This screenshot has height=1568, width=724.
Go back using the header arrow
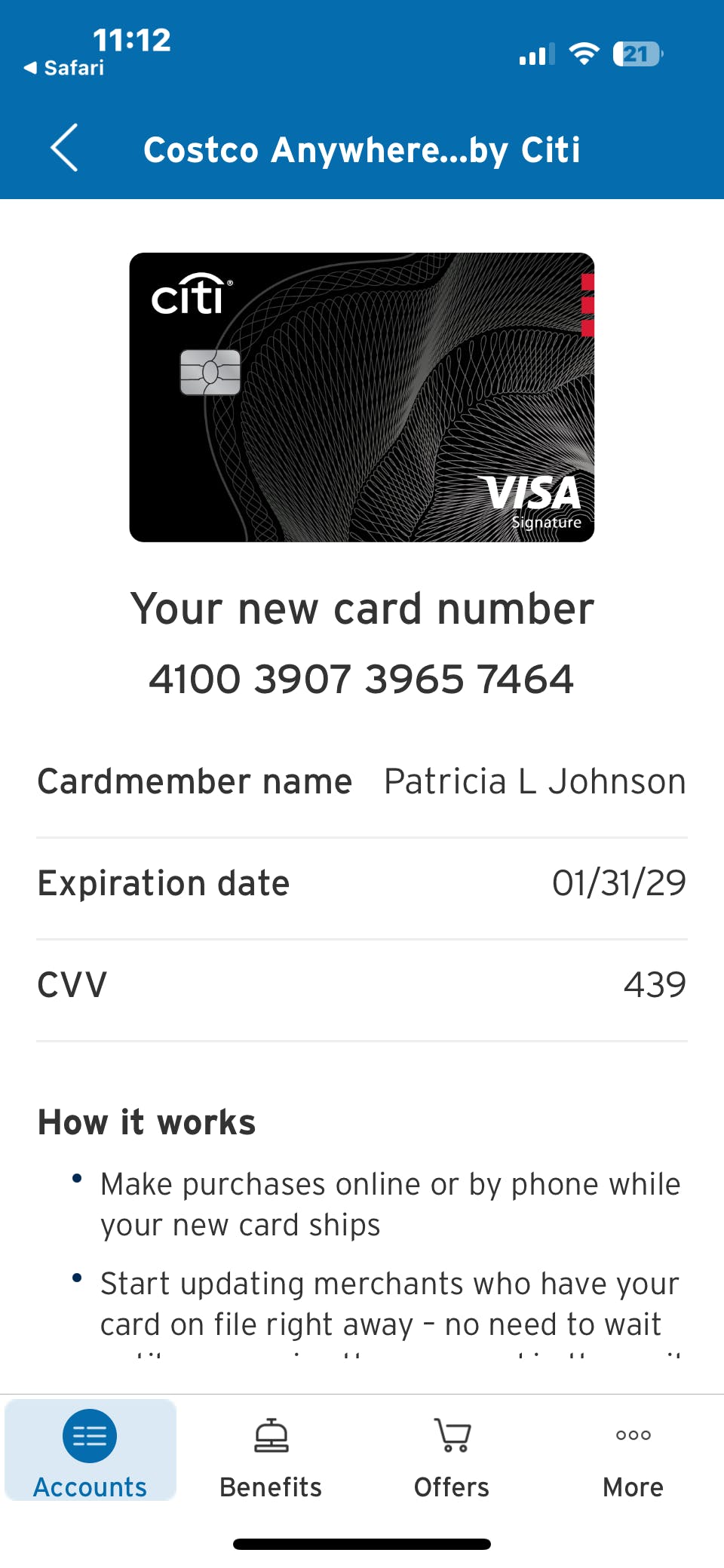64,148
